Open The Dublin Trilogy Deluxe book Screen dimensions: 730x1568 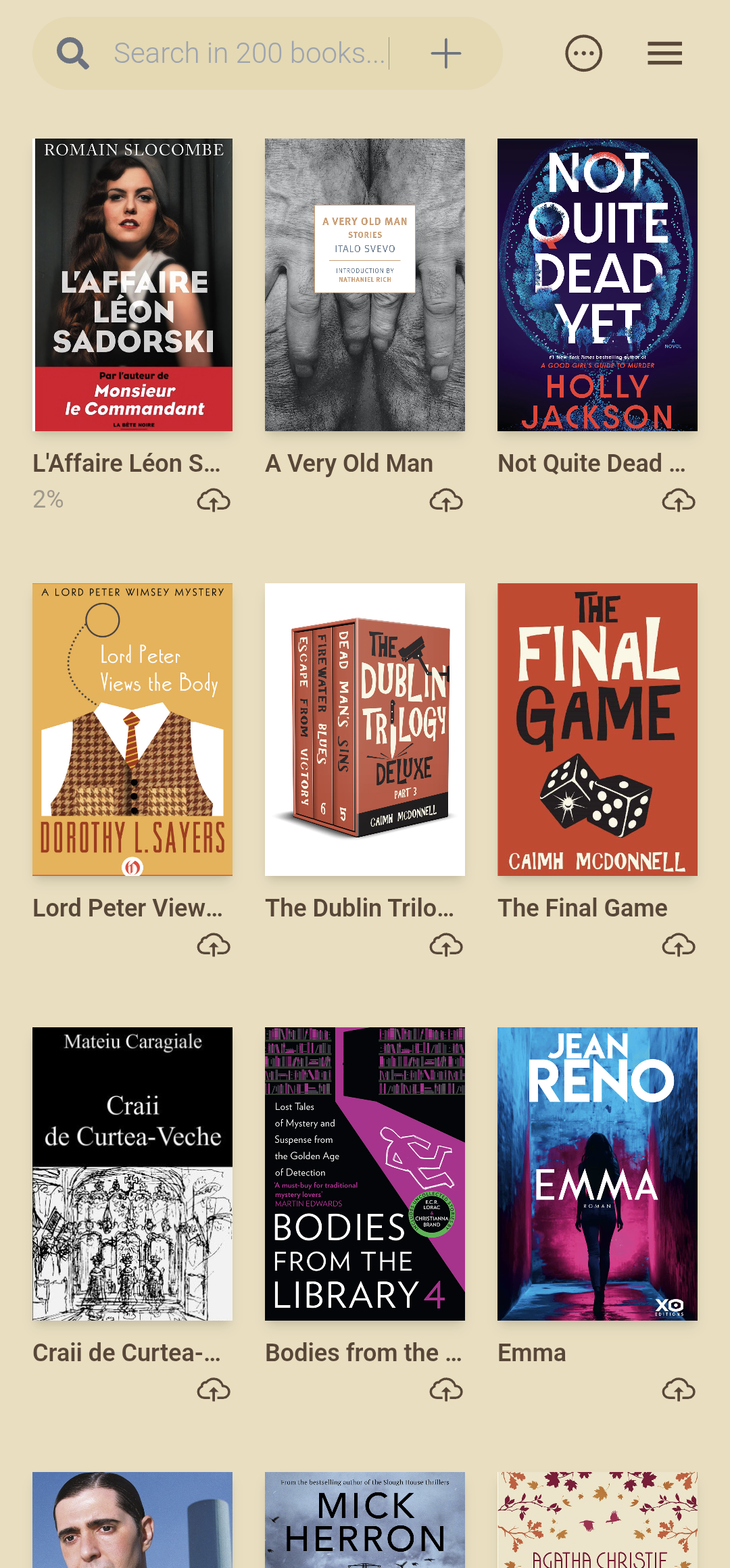(365, 729)
